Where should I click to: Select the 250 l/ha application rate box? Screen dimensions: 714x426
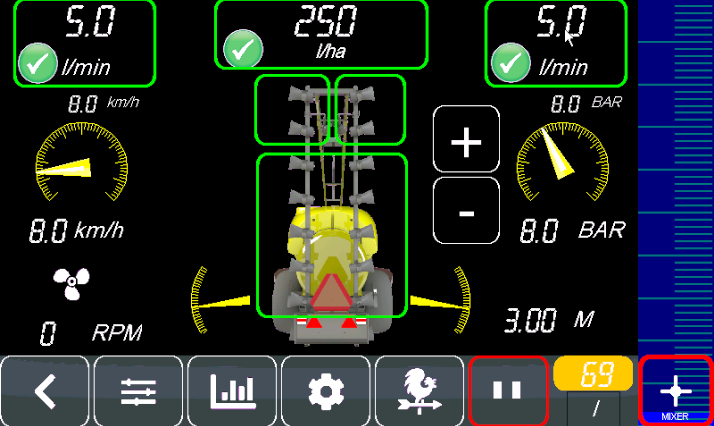pyautogui.click(x=320, y=34)
